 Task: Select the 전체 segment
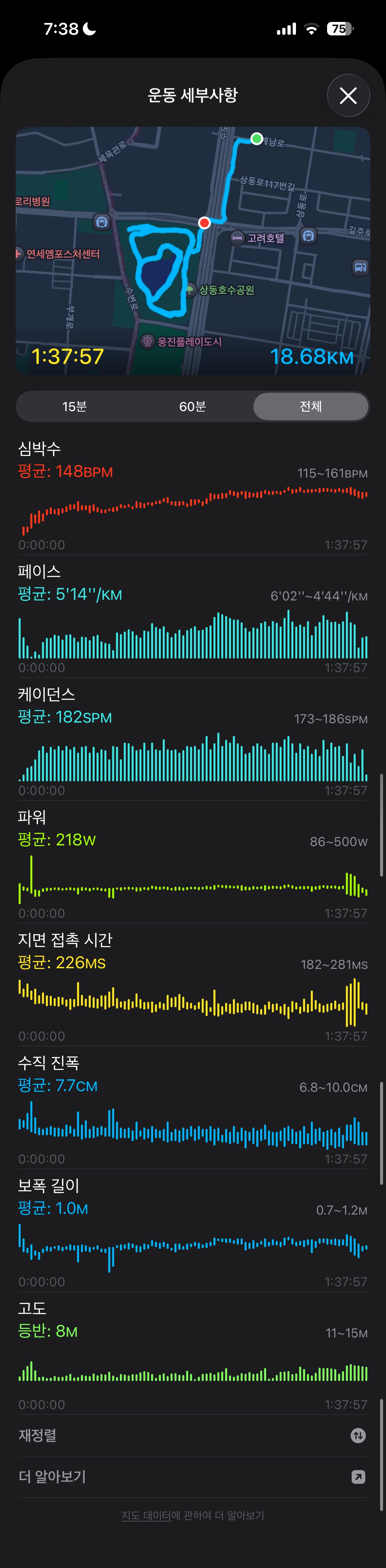pyautogui.click(x=310, y=406)
